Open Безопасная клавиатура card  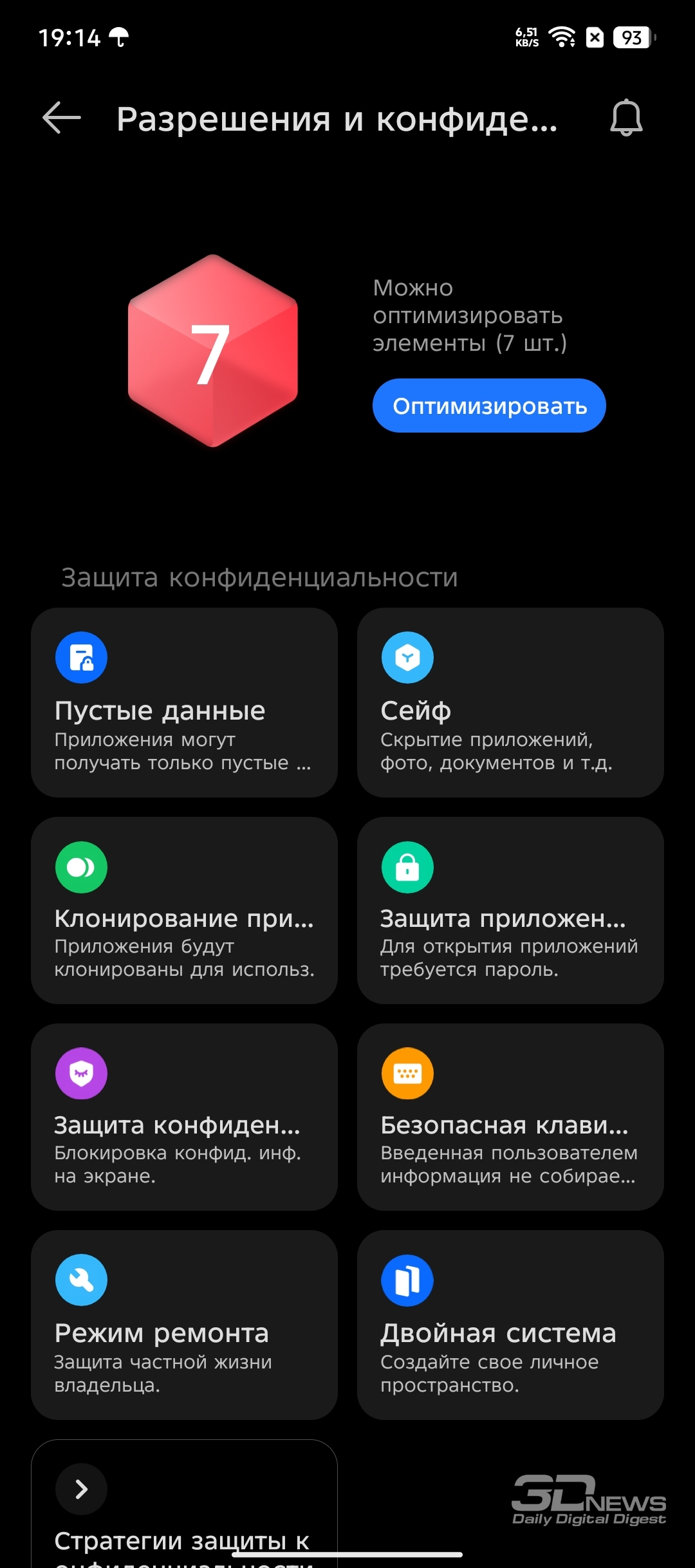pos(510,1117)
